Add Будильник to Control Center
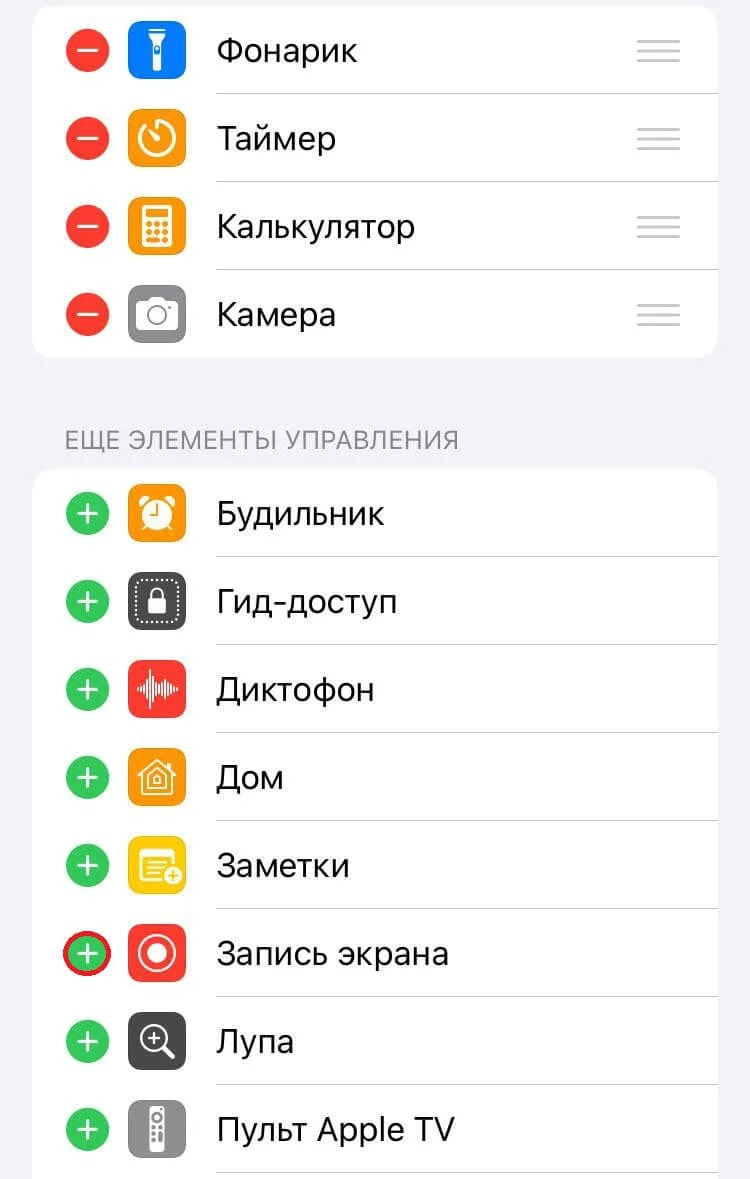 (88, 514)
